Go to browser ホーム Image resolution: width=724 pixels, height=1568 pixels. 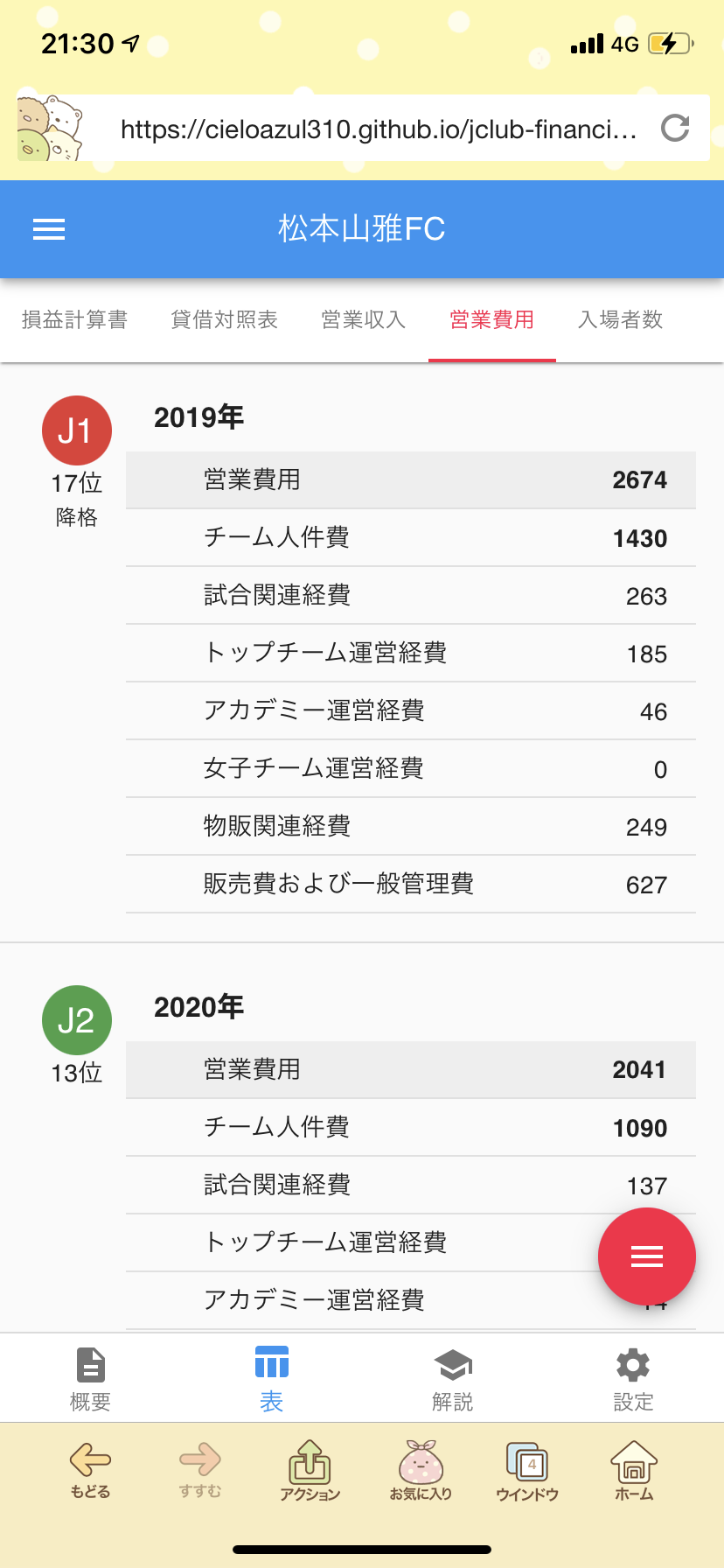coord(634,1470)
